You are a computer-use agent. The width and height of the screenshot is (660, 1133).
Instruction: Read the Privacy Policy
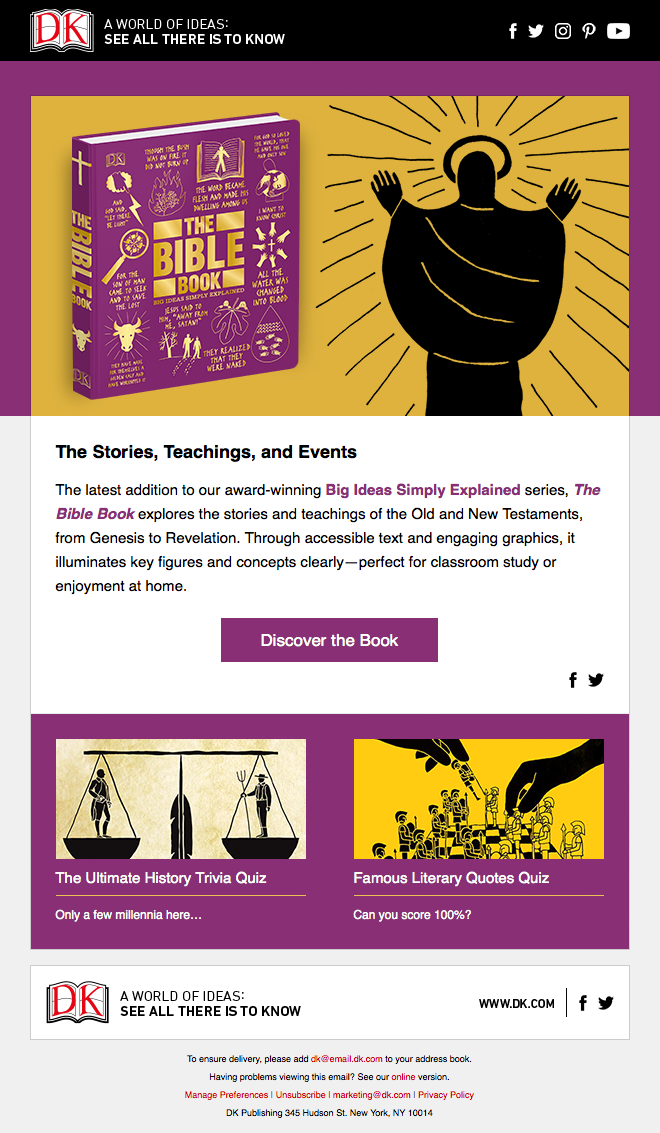tap(446, 1095)
